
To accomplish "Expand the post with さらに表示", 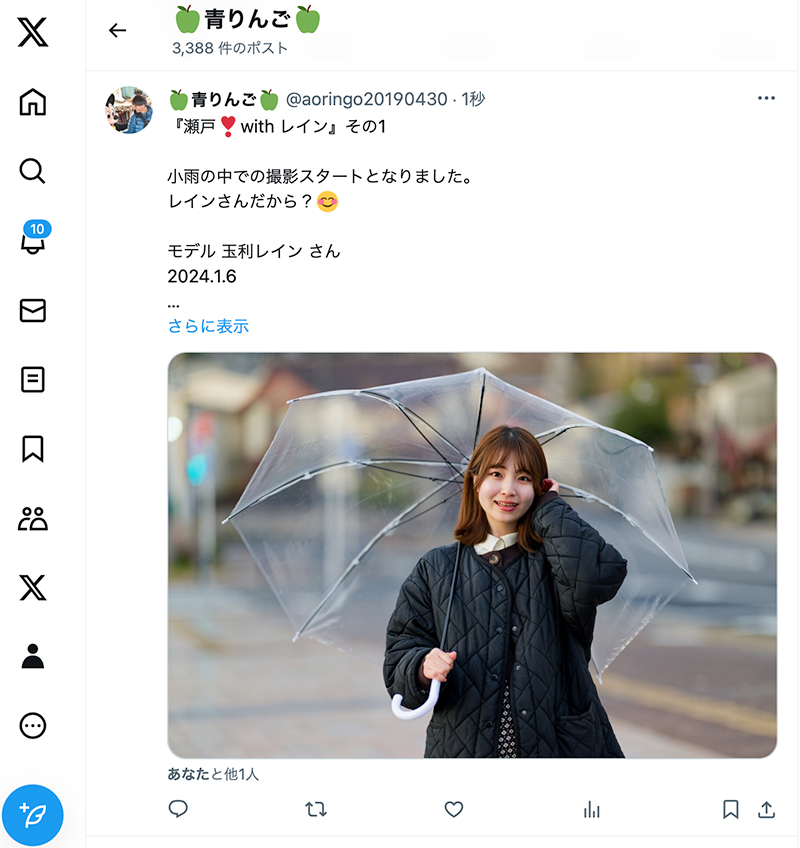I will (x=208, y=326).
